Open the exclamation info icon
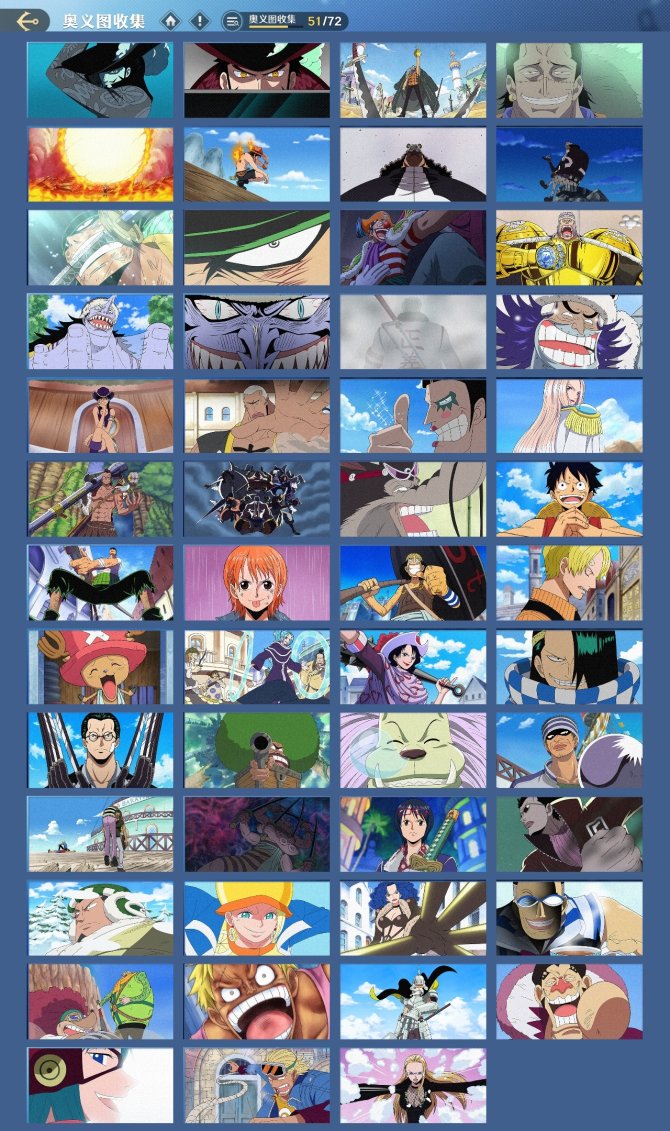 pos(200,20)
